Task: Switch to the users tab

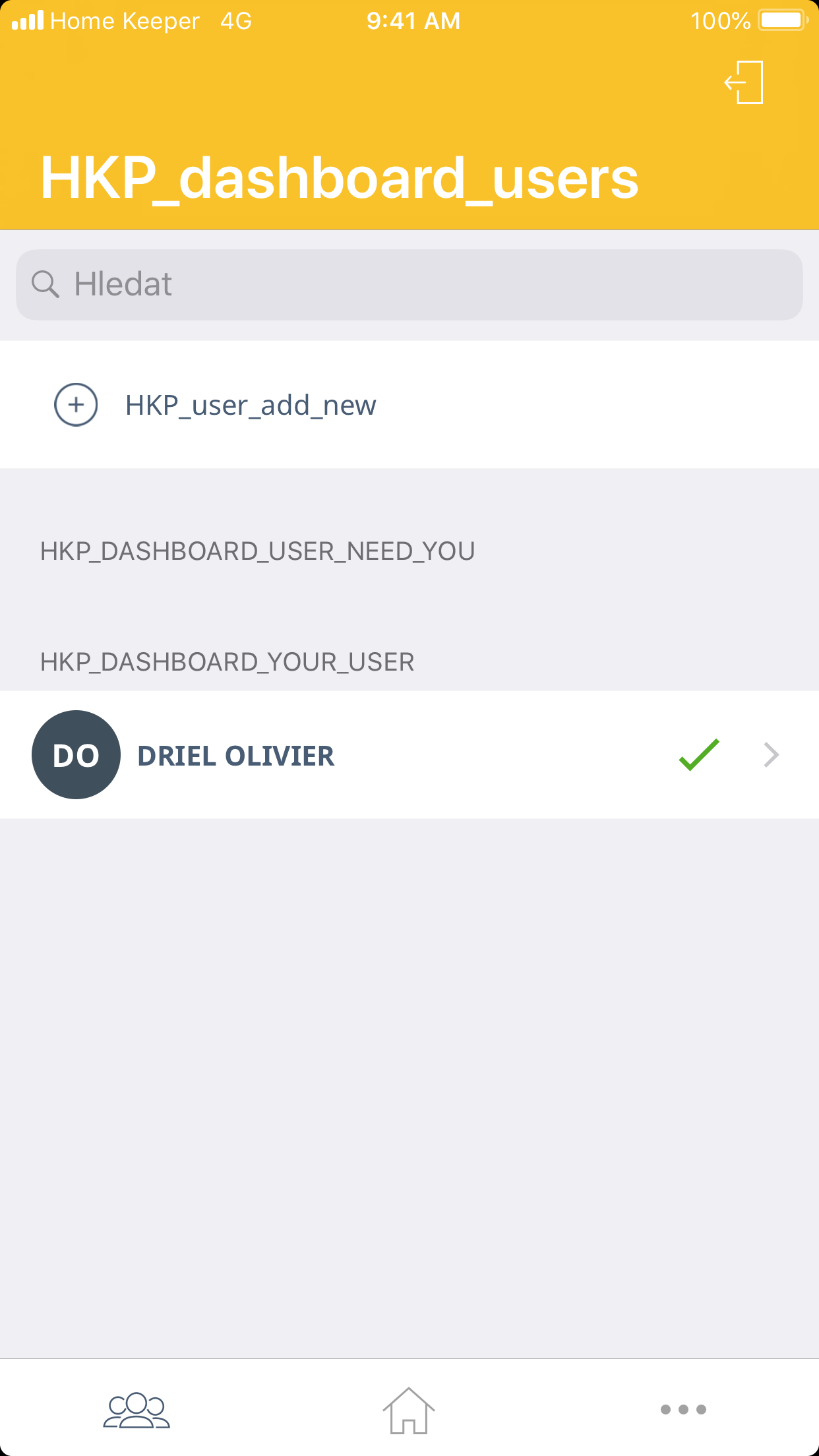Action: (x=136, y=1410)
